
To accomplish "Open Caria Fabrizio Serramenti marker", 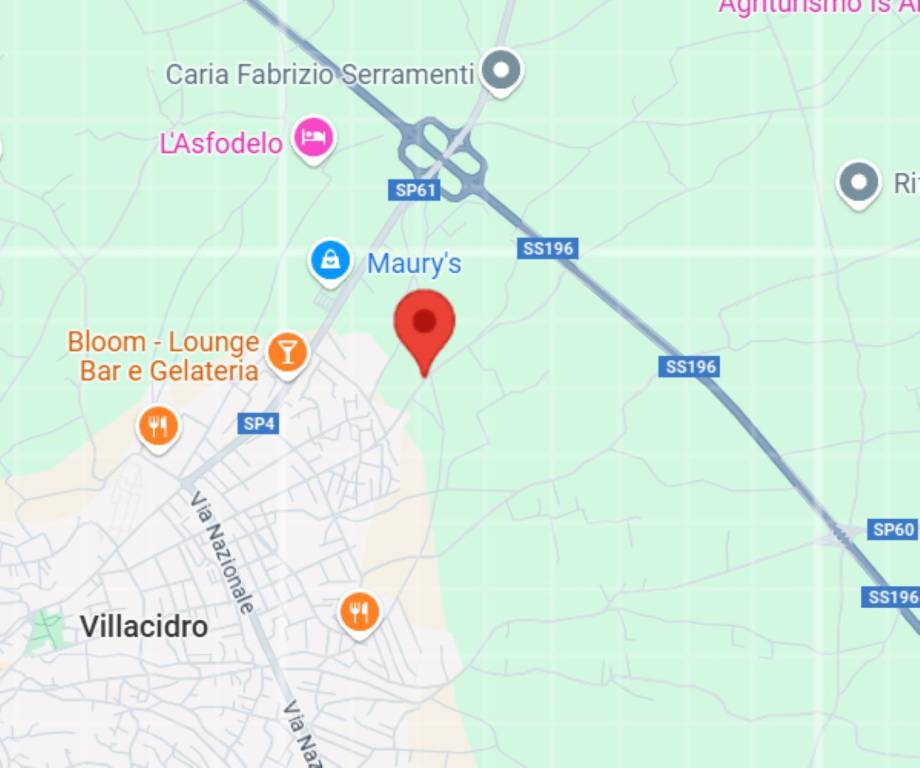I will (x=501, y=71).
